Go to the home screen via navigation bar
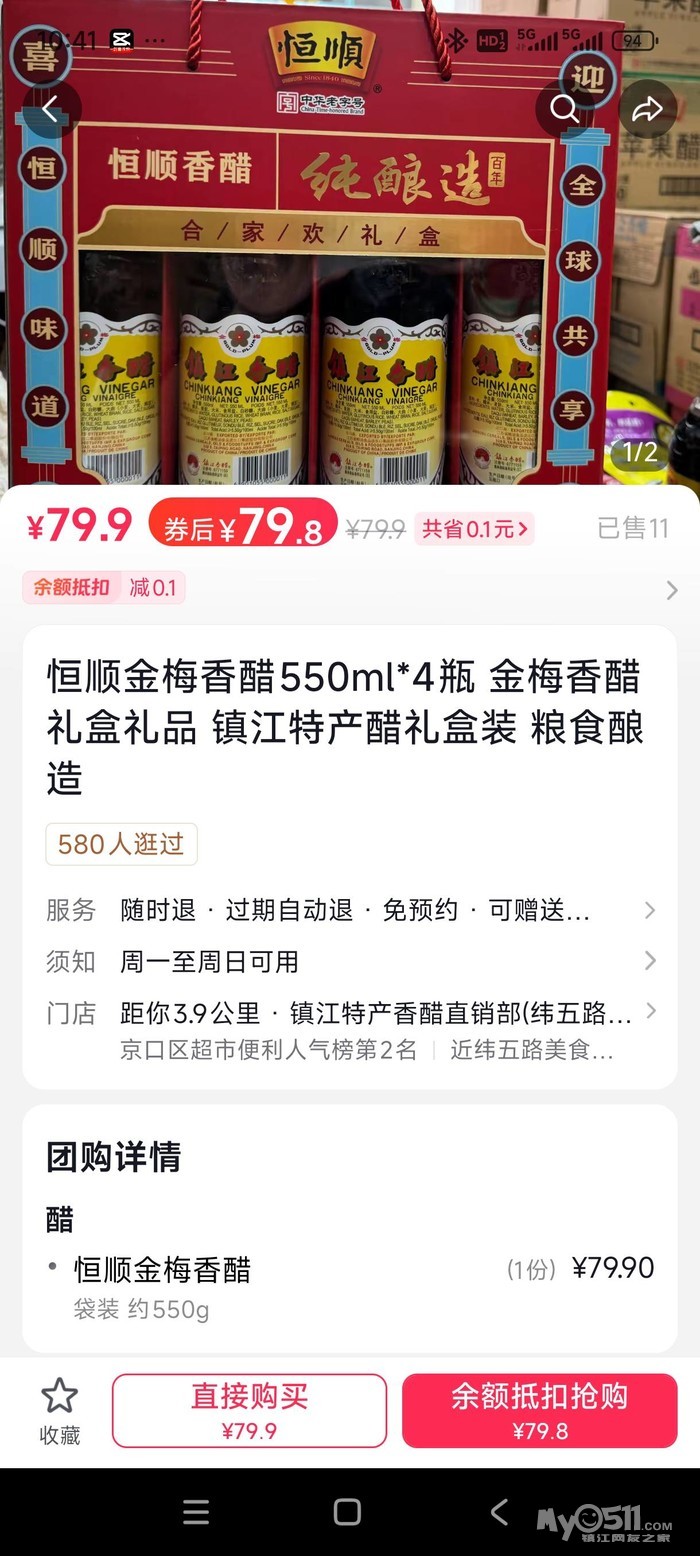Image resolution: width=700 pixels, height=1556 pixels. click(347, 1512)
